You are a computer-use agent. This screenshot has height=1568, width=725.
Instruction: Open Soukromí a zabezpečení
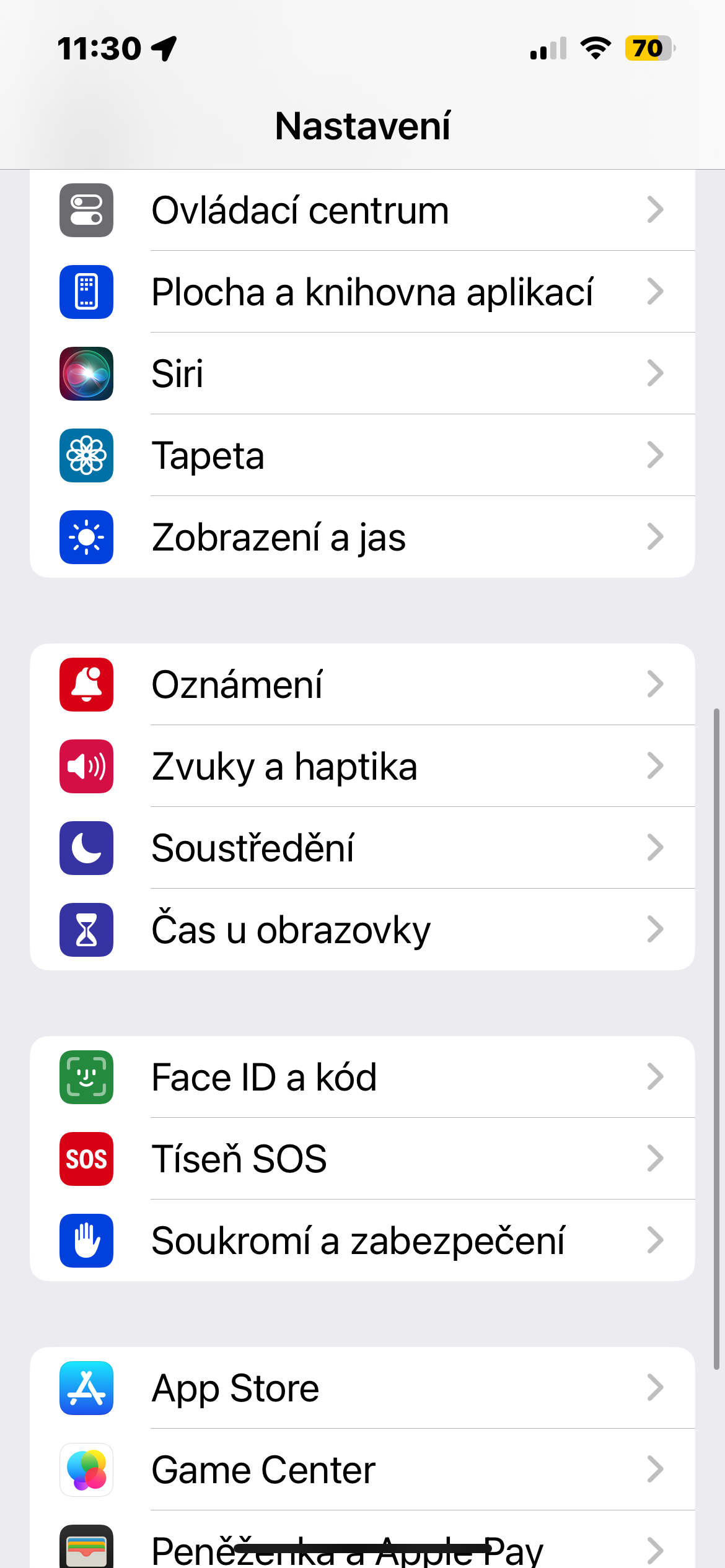click(x=362, y=1241)
